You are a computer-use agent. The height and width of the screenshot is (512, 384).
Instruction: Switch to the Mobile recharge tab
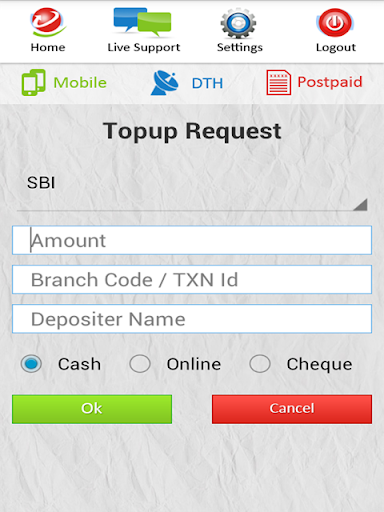click(x=64, y=83)
